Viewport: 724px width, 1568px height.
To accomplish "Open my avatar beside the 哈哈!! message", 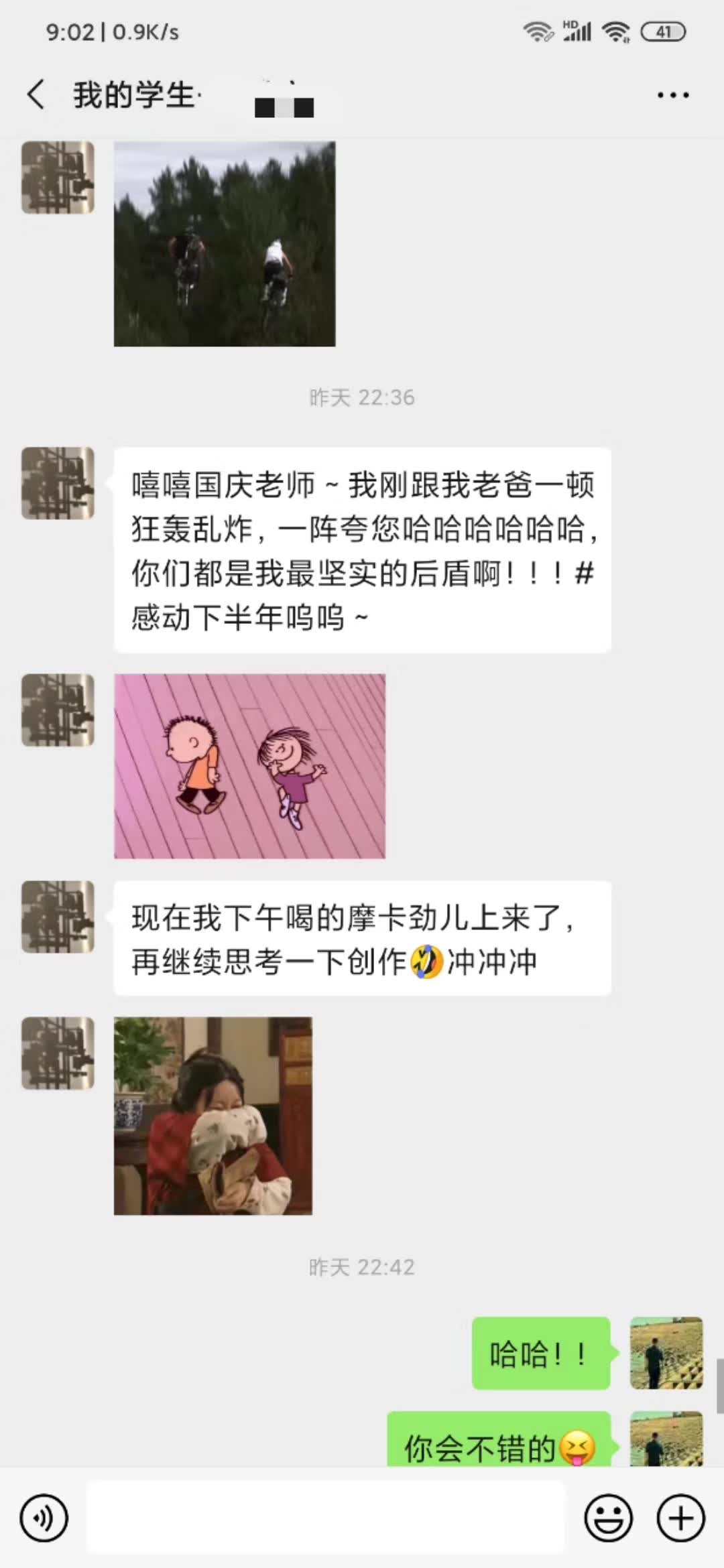I will pos(666,1353).
